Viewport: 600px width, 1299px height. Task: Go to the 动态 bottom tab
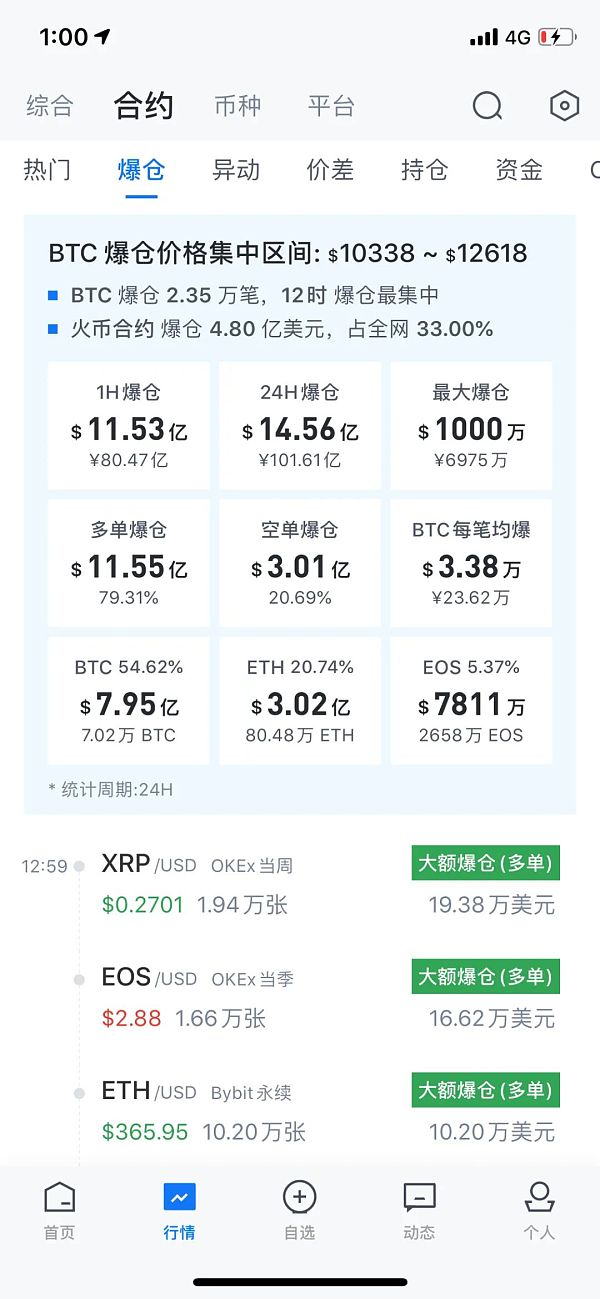[x=419, y=1211]
